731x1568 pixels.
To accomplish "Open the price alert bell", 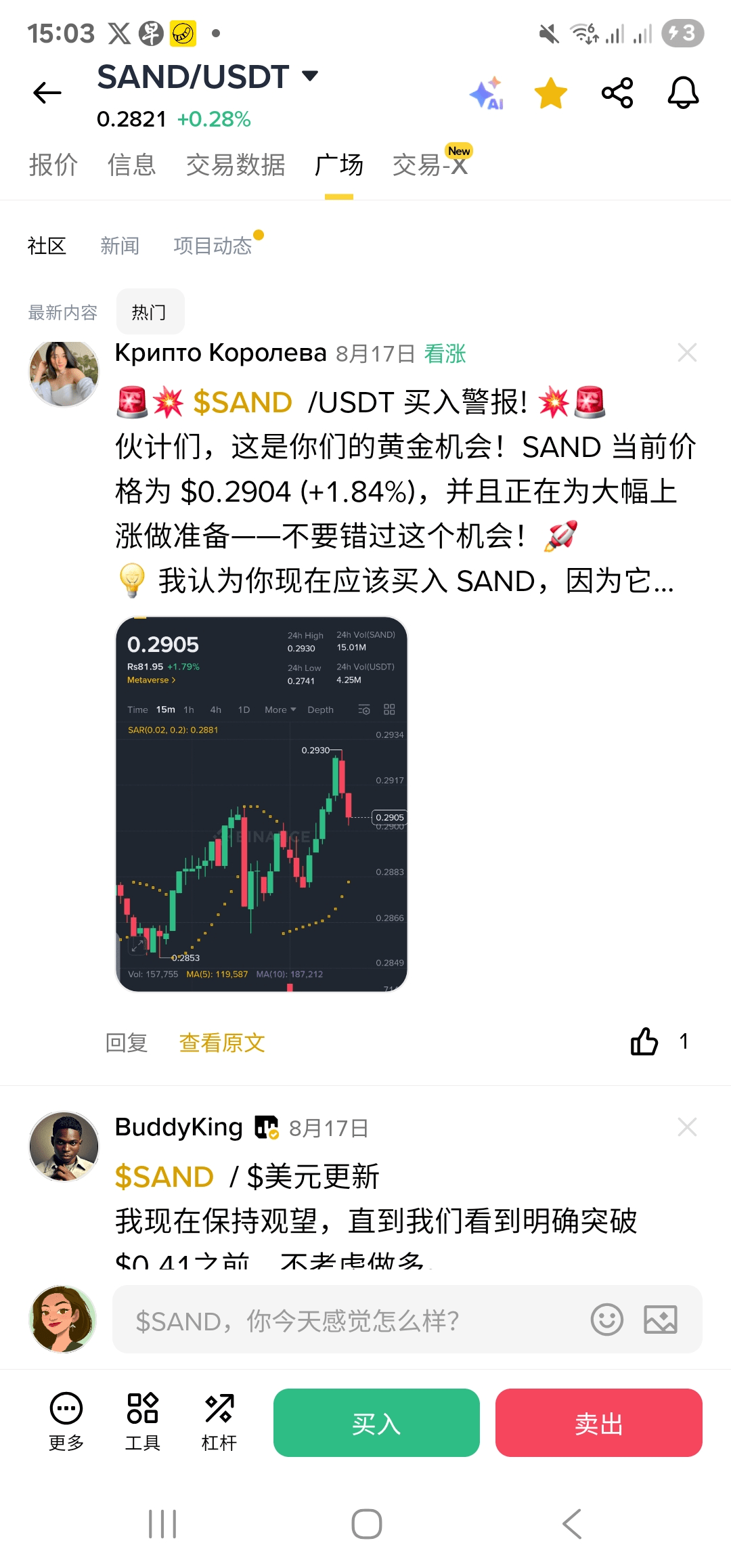I will (x=683, y=93).
